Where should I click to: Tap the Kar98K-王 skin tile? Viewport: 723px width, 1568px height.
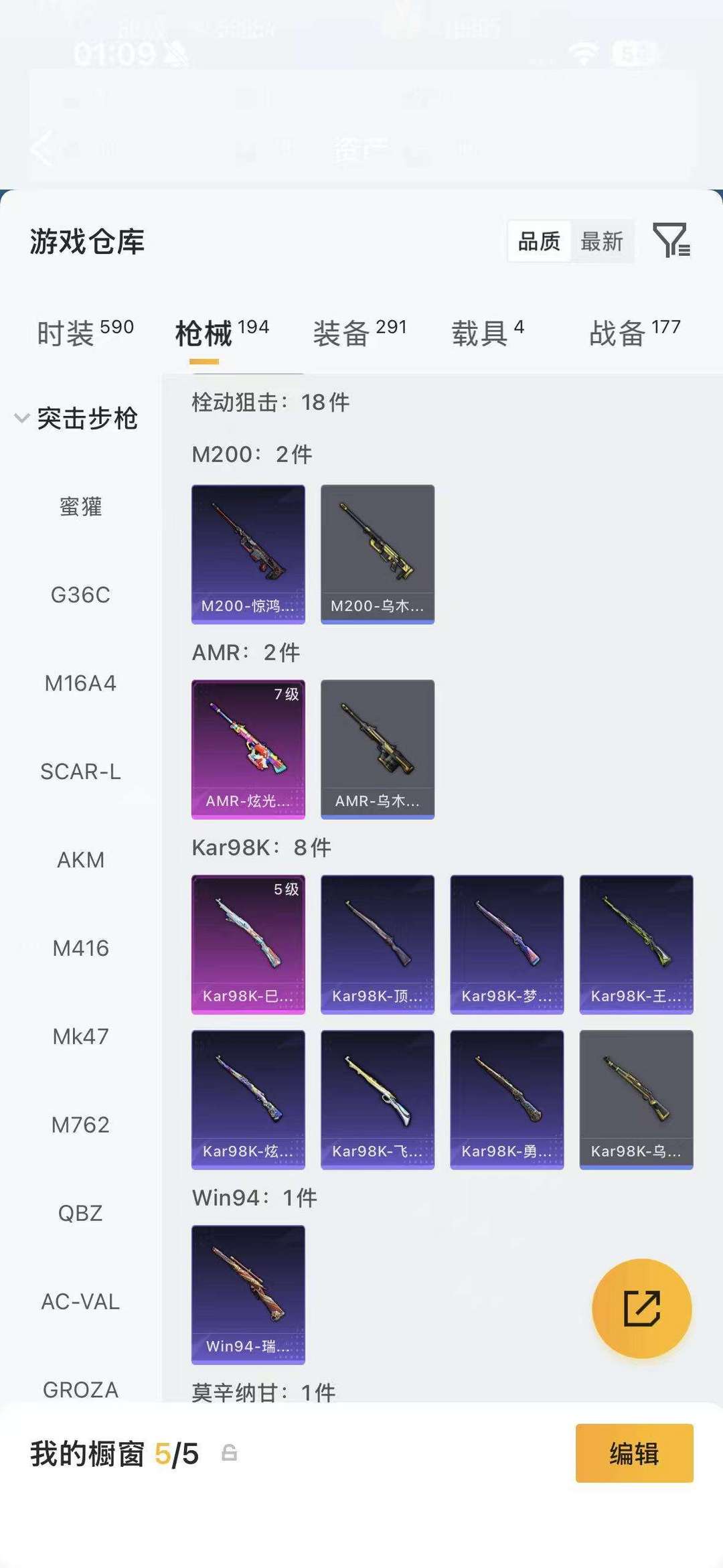tap(637, 944)
